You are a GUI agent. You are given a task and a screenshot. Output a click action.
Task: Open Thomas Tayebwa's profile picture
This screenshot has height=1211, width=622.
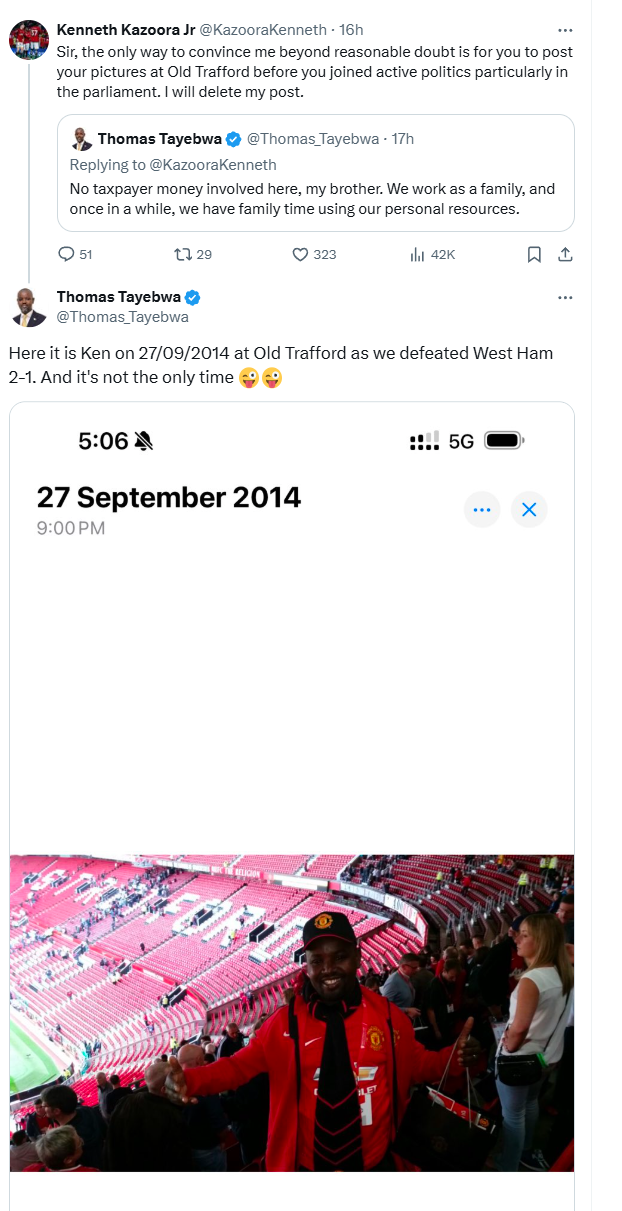(29, 307)
